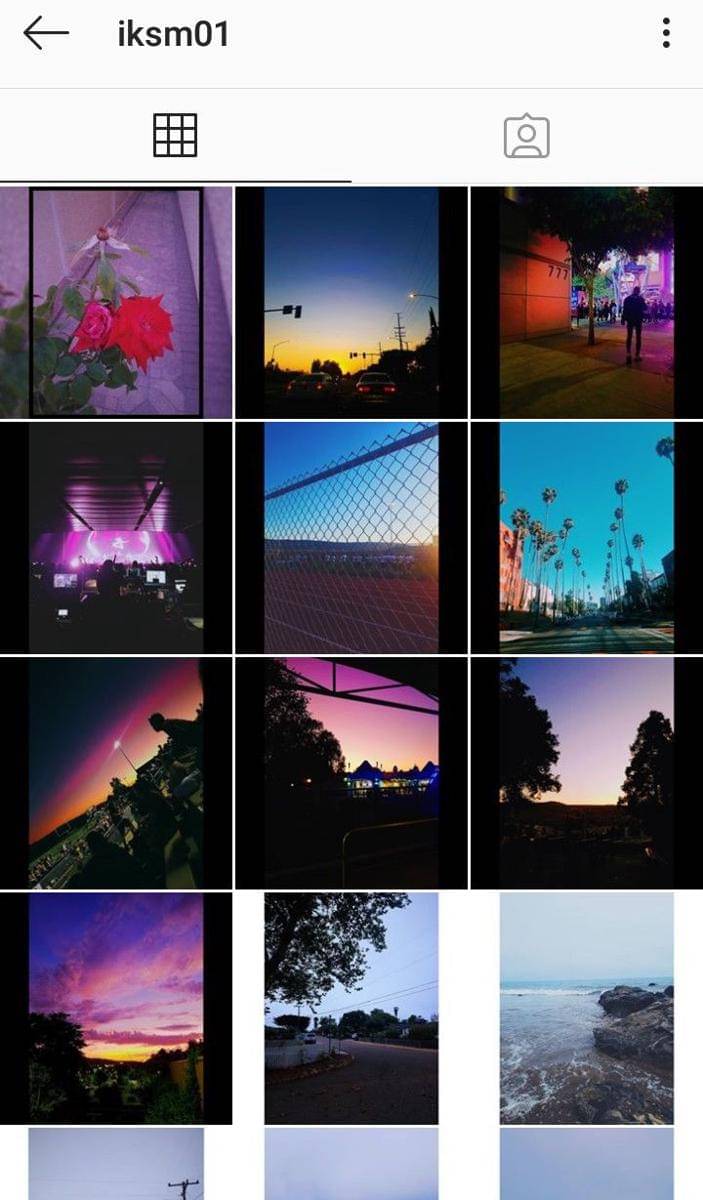This screenshot has width=703, height=1200.
Task: Switch to the grid posts tab
Action: pos(175,135)
